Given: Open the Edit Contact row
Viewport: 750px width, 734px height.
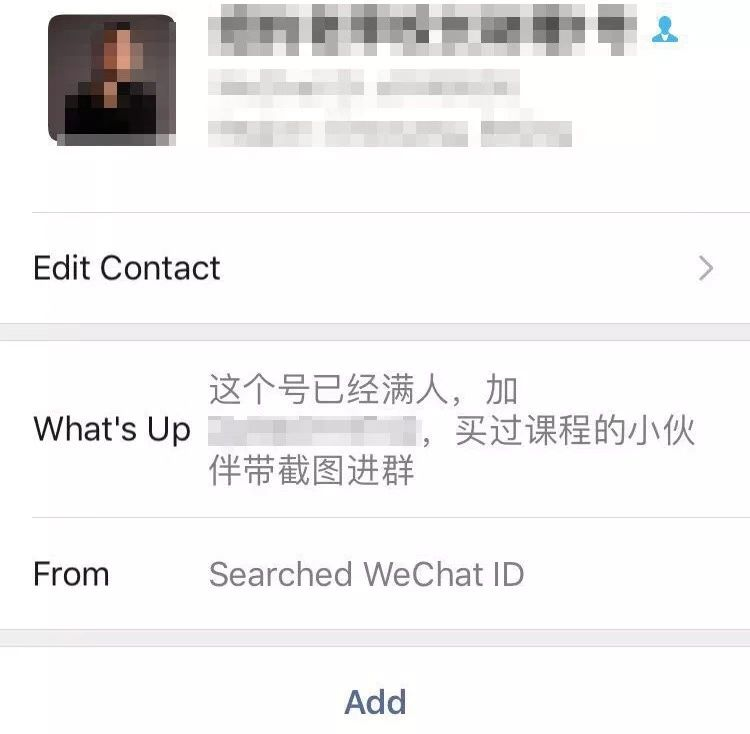Looking at the screenshot, I should click(x=374, y=268).
